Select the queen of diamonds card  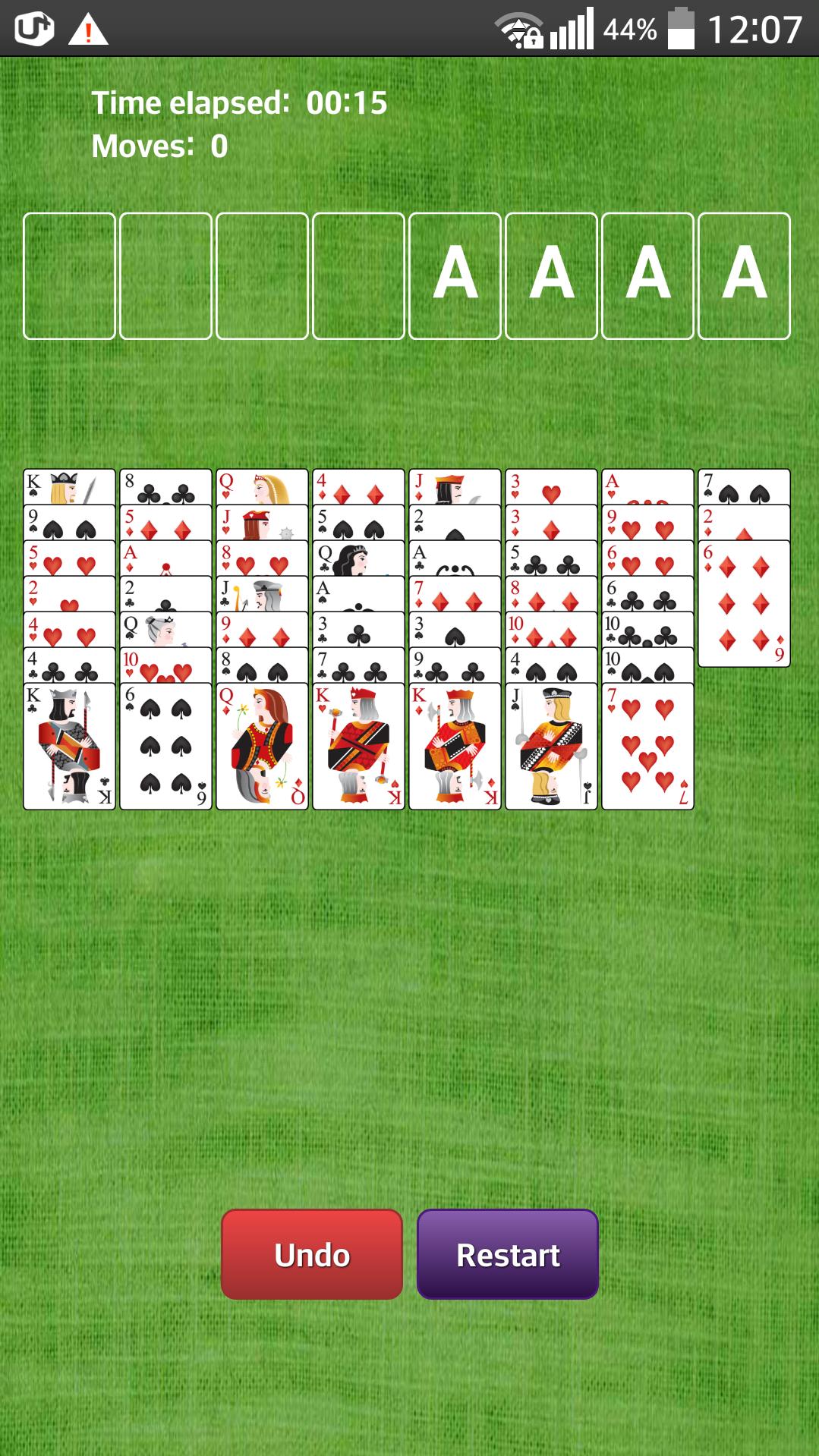pyautogui.click(x=262, y=747)
